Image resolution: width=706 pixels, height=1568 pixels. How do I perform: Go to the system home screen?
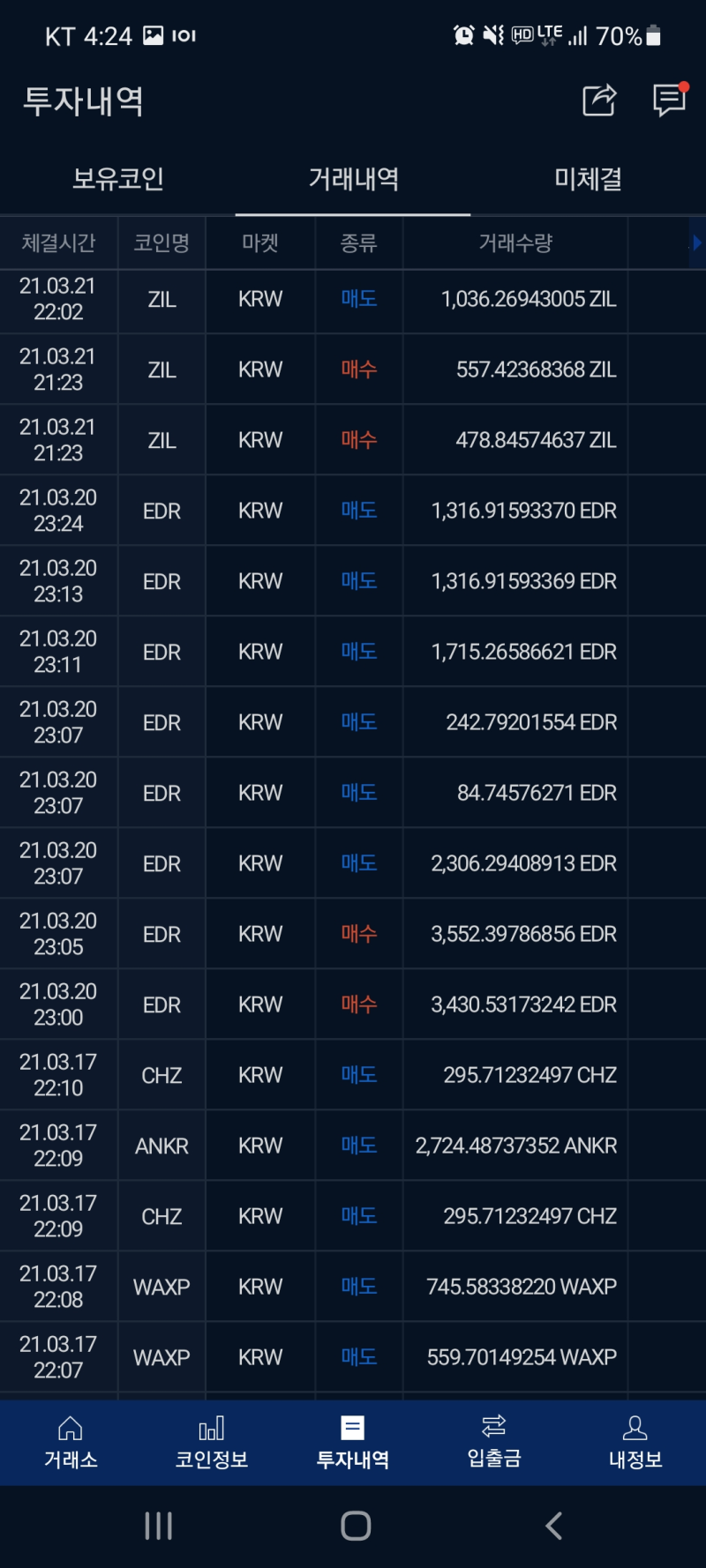pyautogui.click(x=356, y=1526)
